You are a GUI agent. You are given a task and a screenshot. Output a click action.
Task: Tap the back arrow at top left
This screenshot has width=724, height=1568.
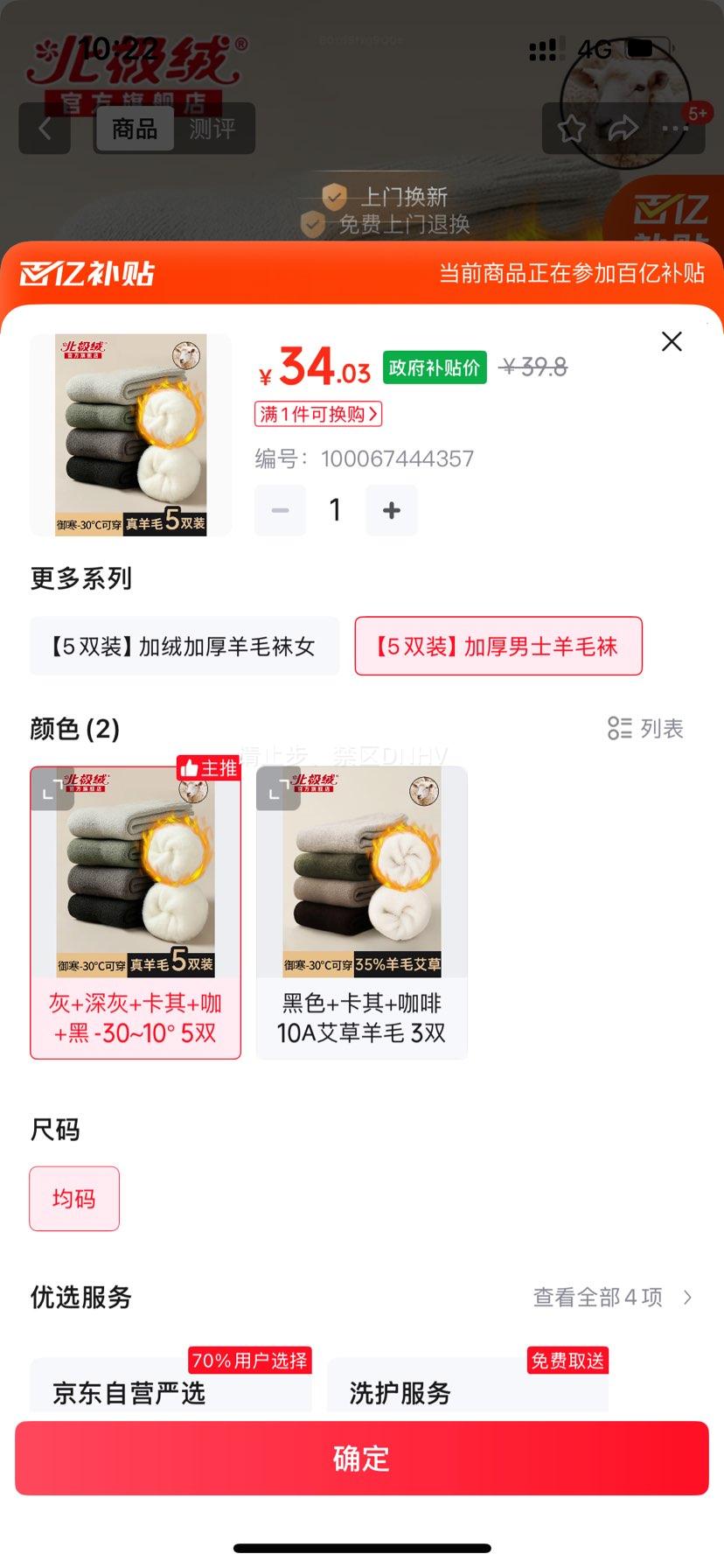pos(44,129)
